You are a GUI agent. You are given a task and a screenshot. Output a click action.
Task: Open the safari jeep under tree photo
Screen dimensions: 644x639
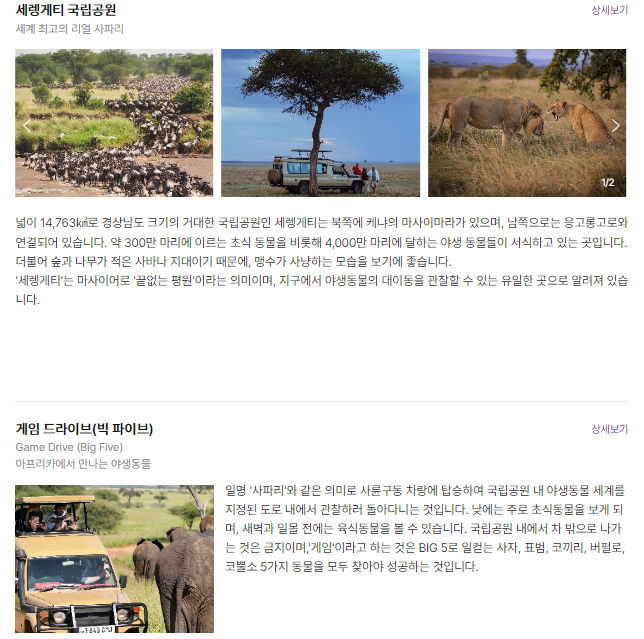point(320,122)
